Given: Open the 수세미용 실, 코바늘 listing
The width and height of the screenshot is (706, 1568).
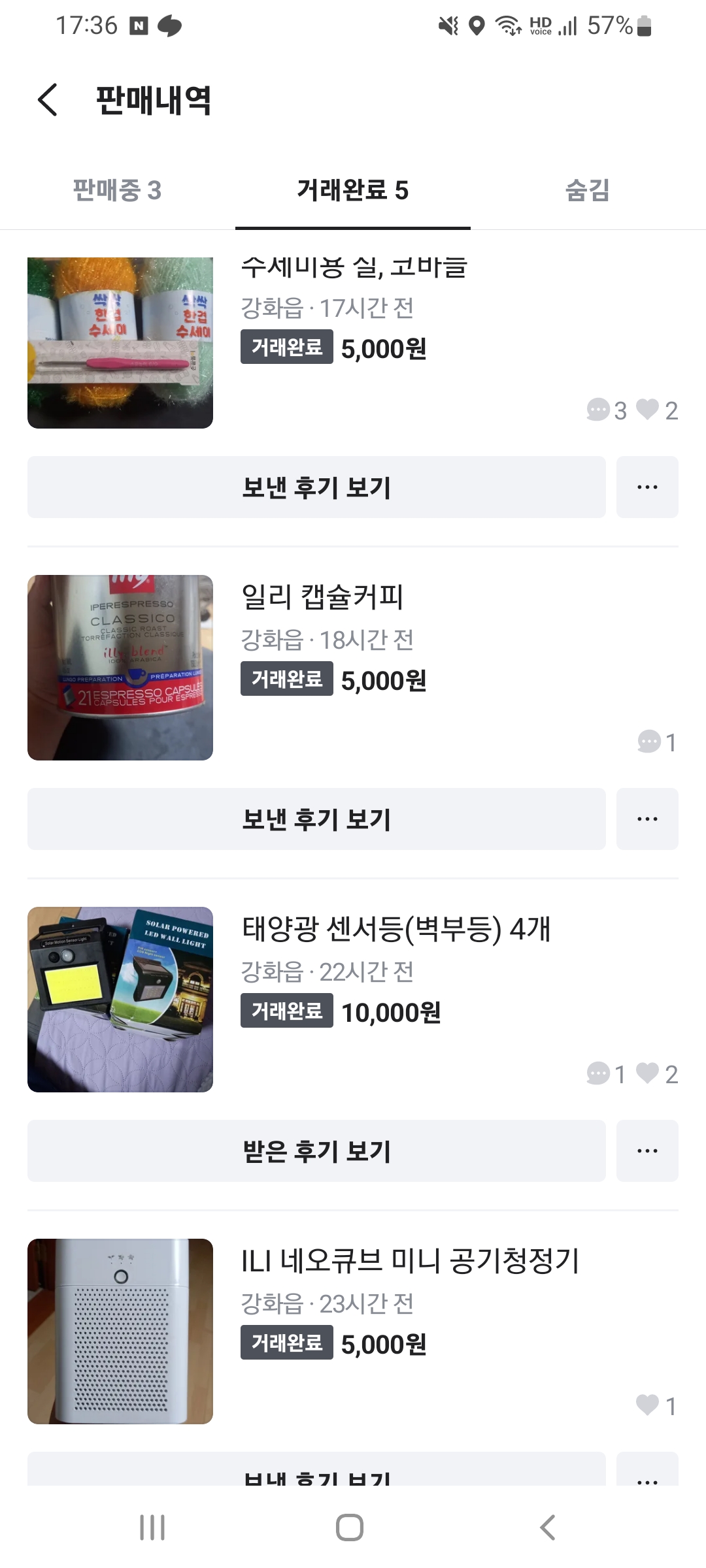Looking at the screenshot, I should [354, 268].
